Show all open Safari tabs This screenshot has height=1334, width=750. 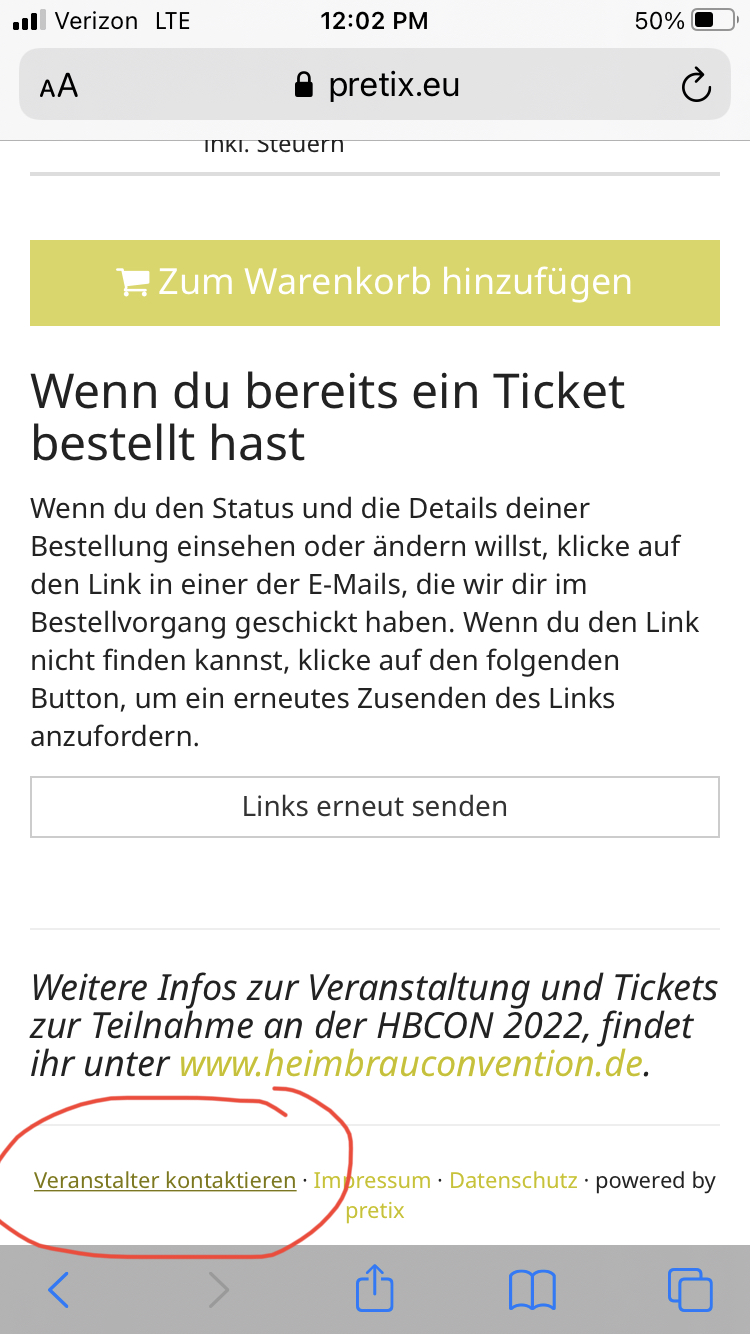[689, 1290]
